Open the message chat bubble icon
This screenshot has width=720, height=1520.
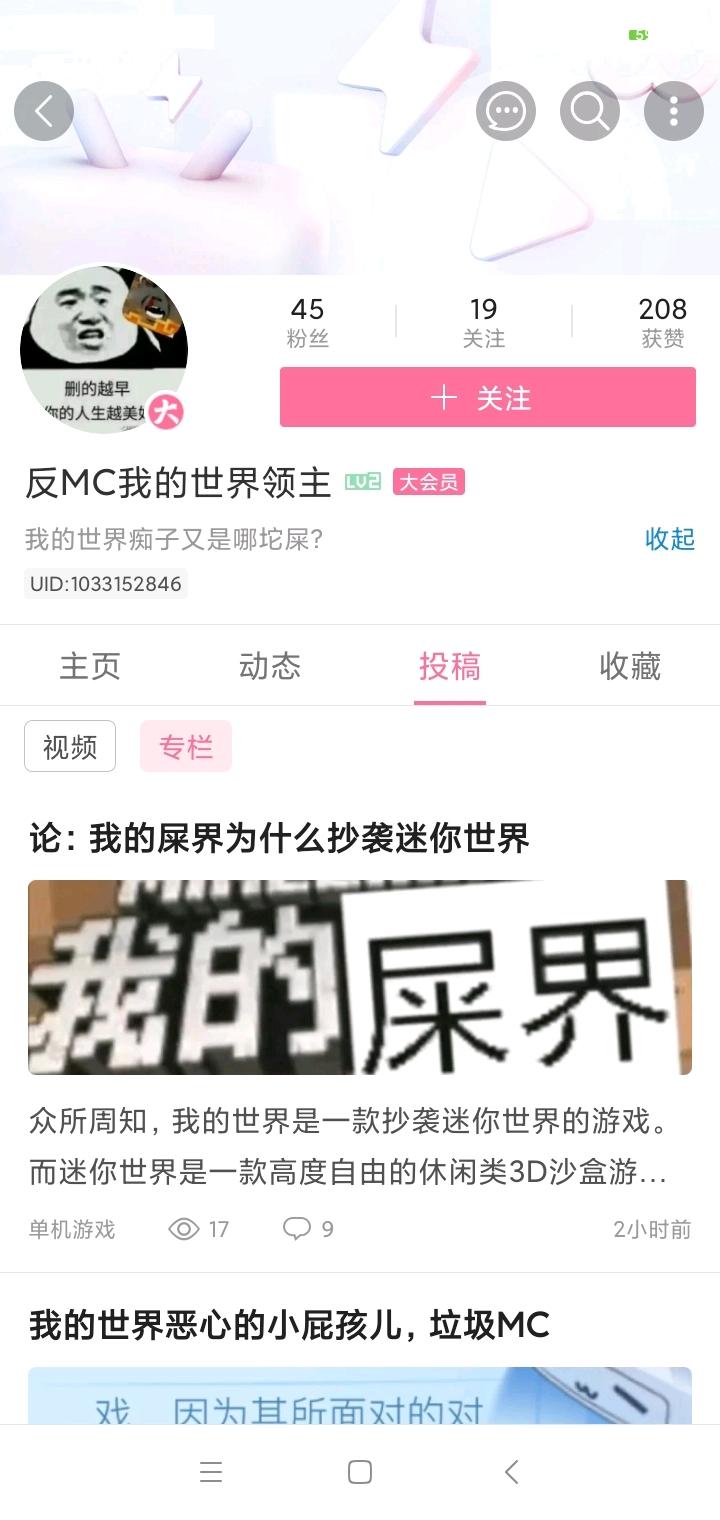pos(505,111)
